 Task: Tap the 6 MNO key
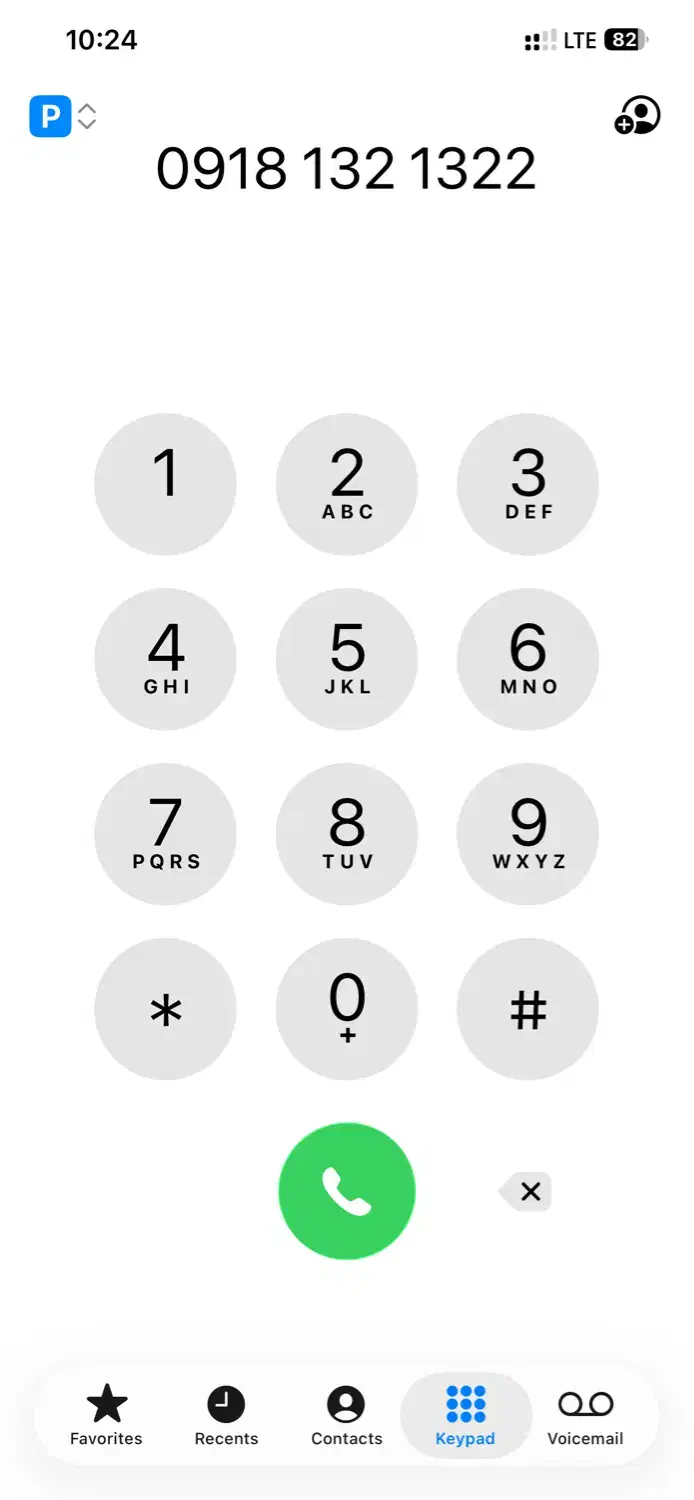pos(528,659)
